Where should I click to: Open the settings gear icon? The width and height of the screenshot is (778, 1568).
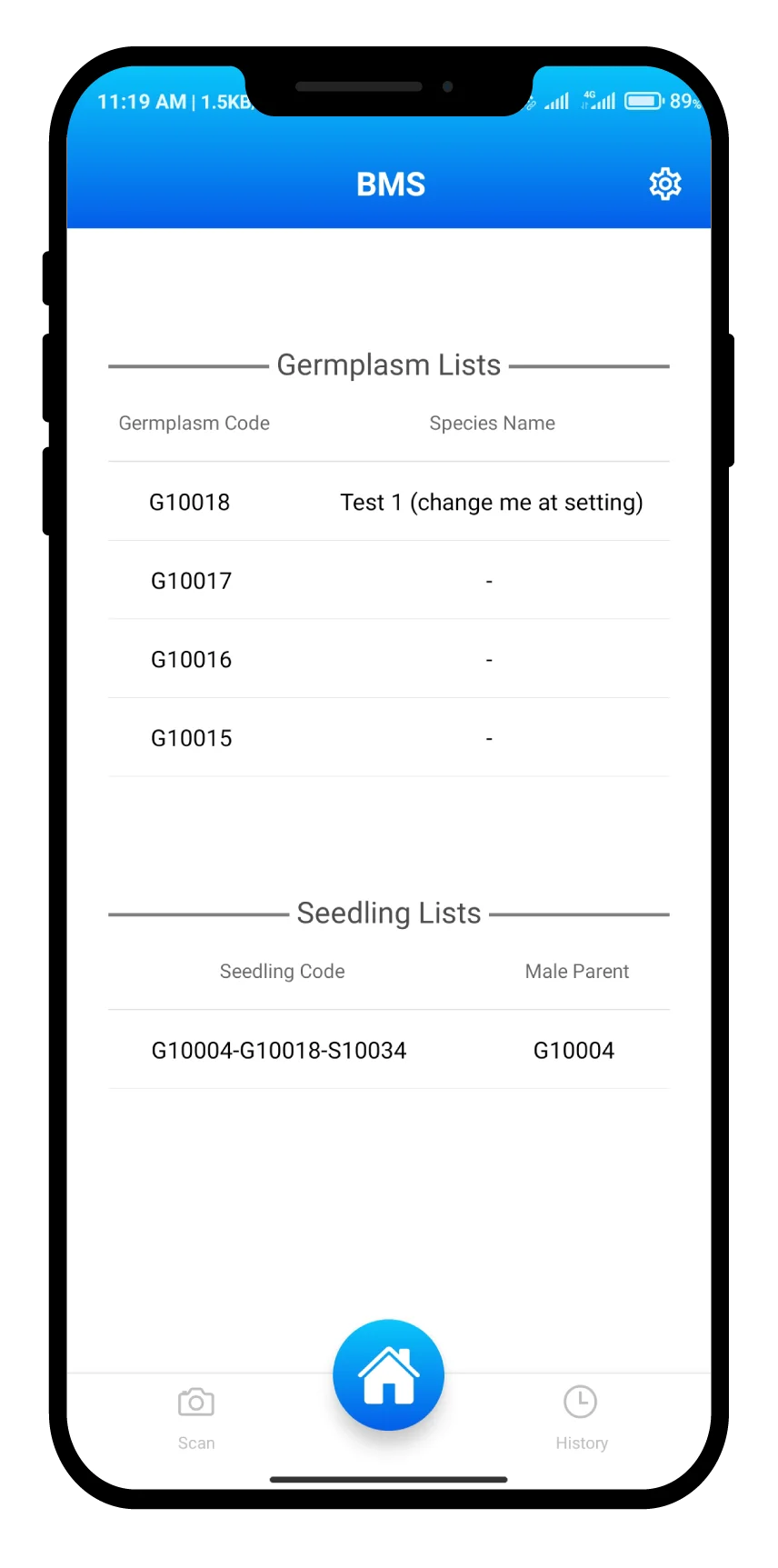(x=664, y=185)
